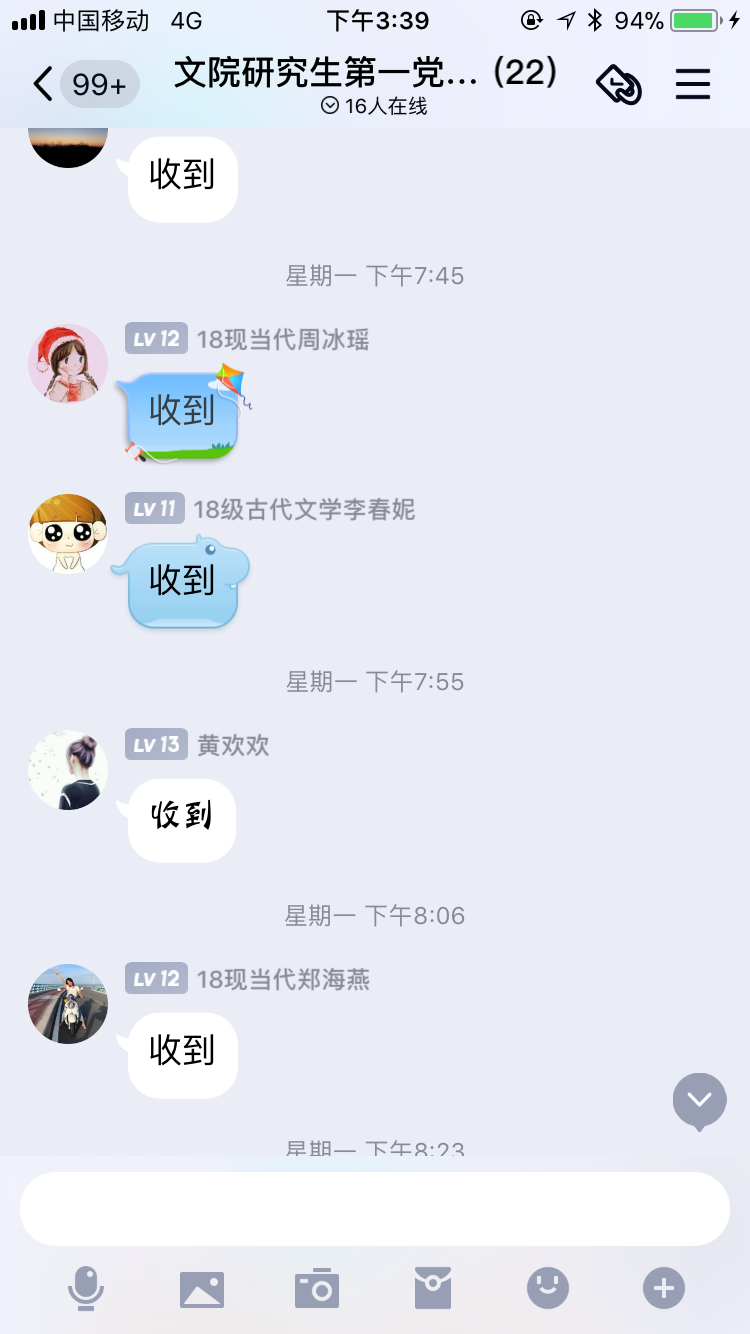Open more options plus button
750x1334 pixels.
click(x=664, y=1288)
